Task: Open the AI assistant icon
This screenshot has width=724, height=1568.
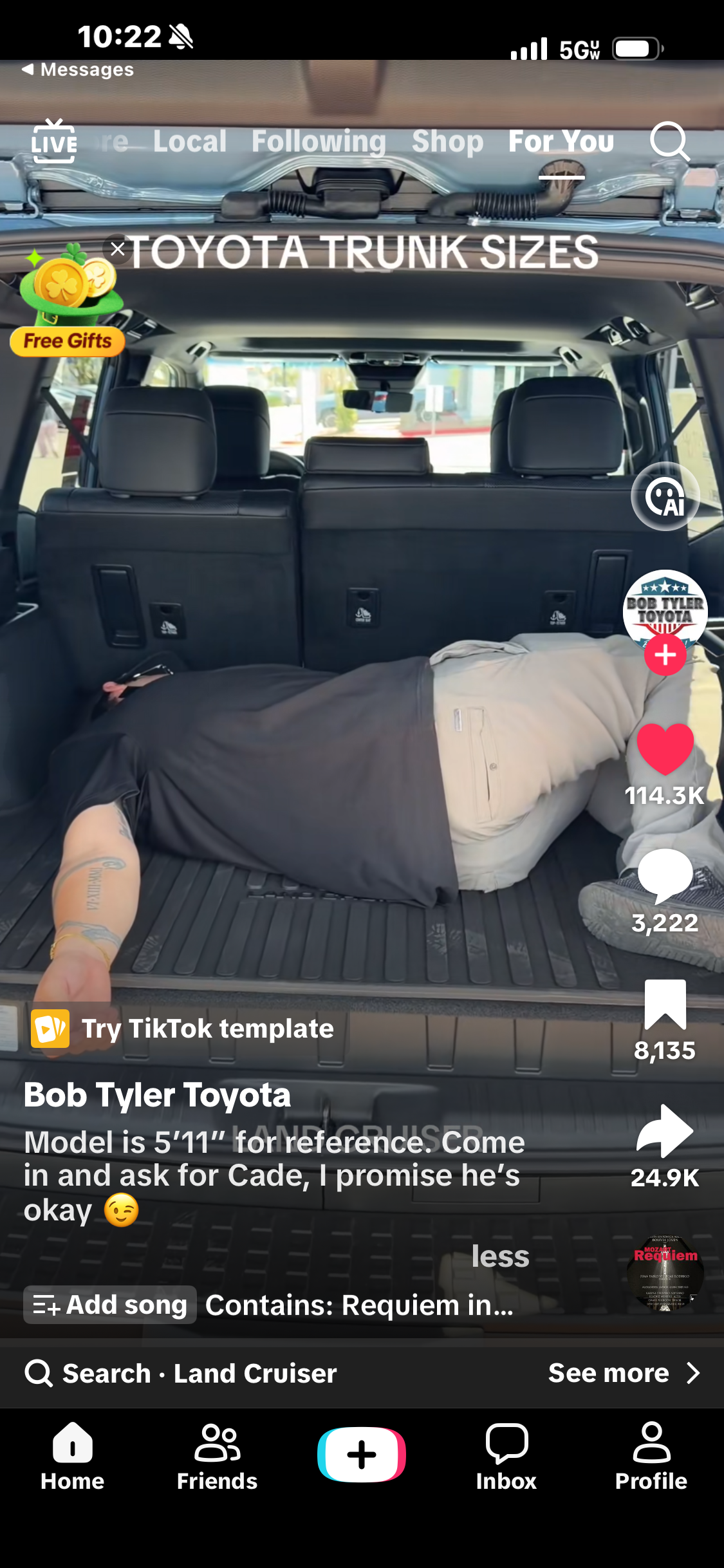Action: (x=665, y=496)
